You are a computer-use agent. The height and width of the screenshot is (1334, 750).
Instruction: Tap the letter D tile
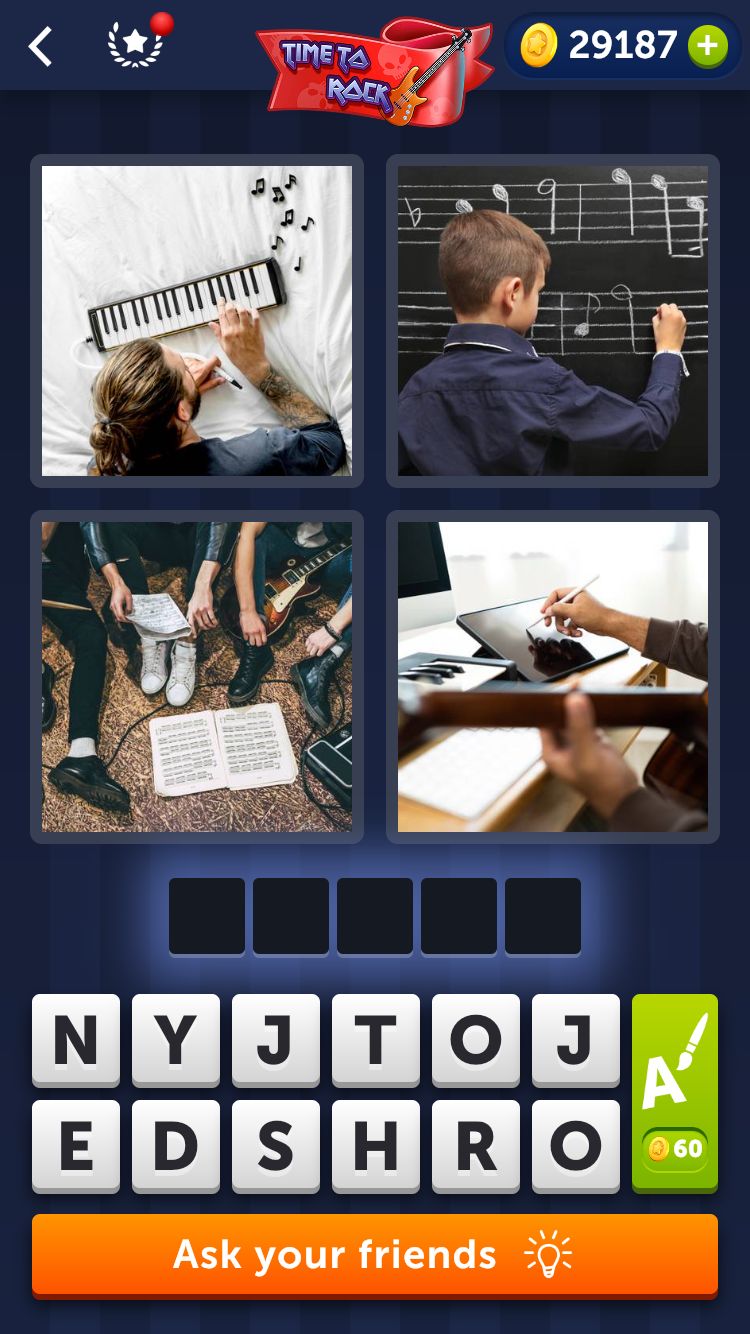[176, 1146]
